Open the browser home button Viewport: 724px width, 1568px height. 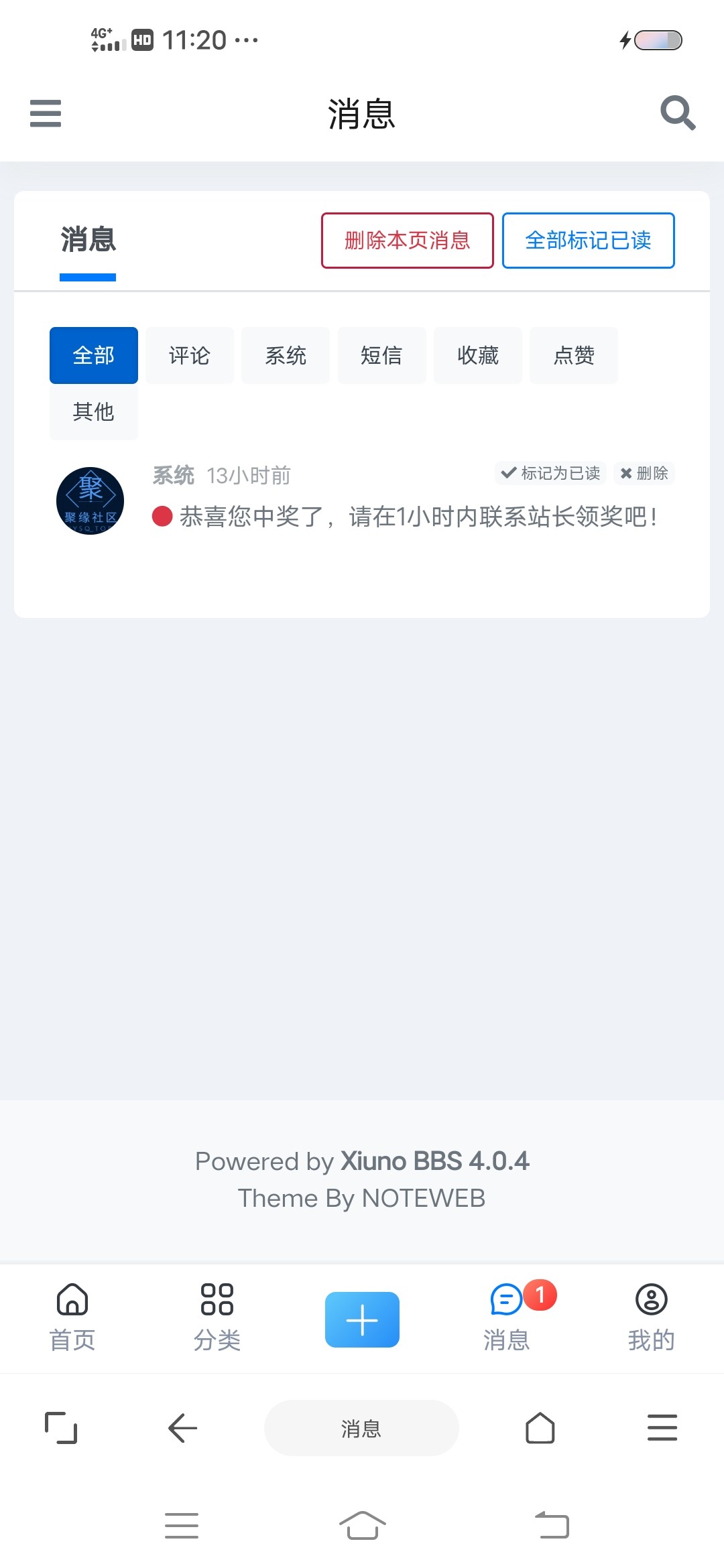[x=540, y=1428]
